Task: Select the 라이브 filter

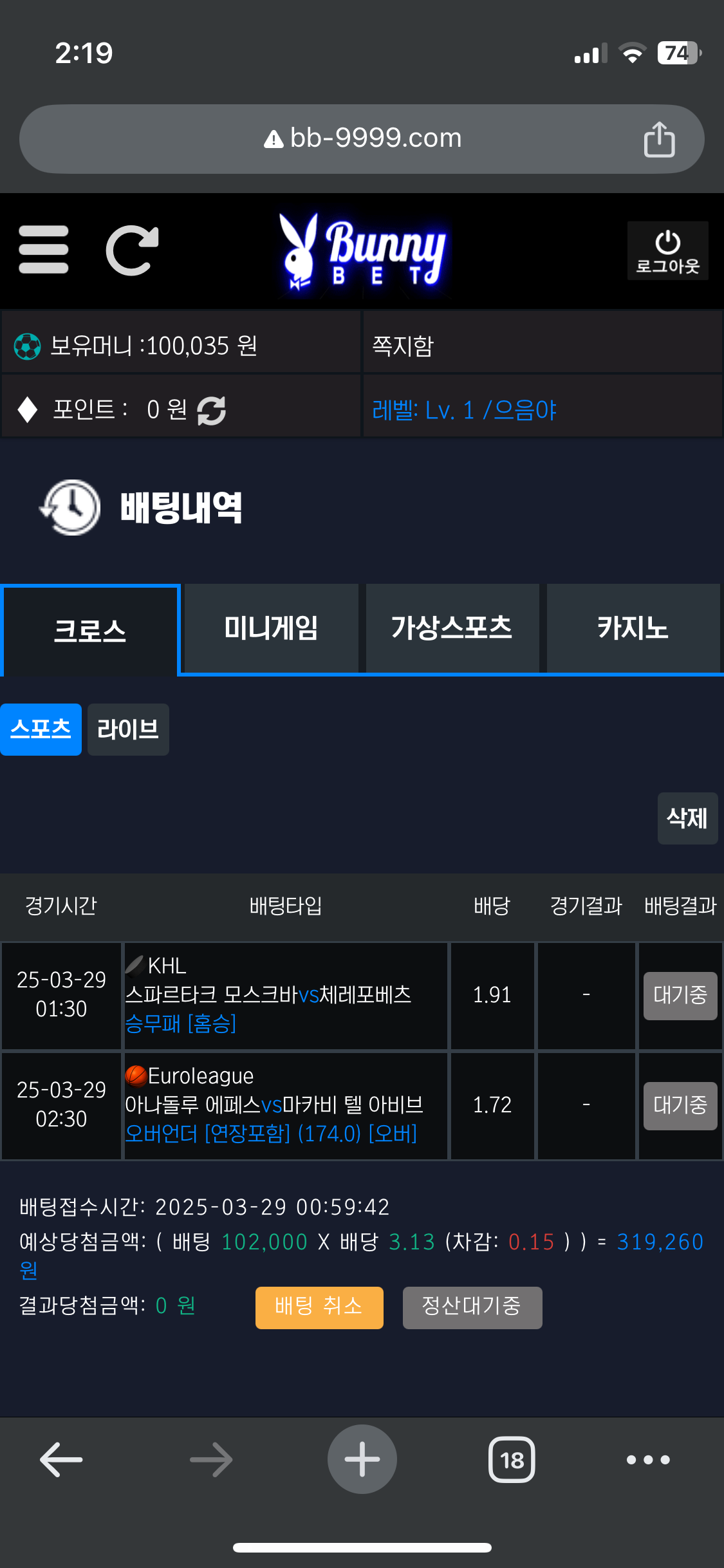Action: tap(128, 729)
